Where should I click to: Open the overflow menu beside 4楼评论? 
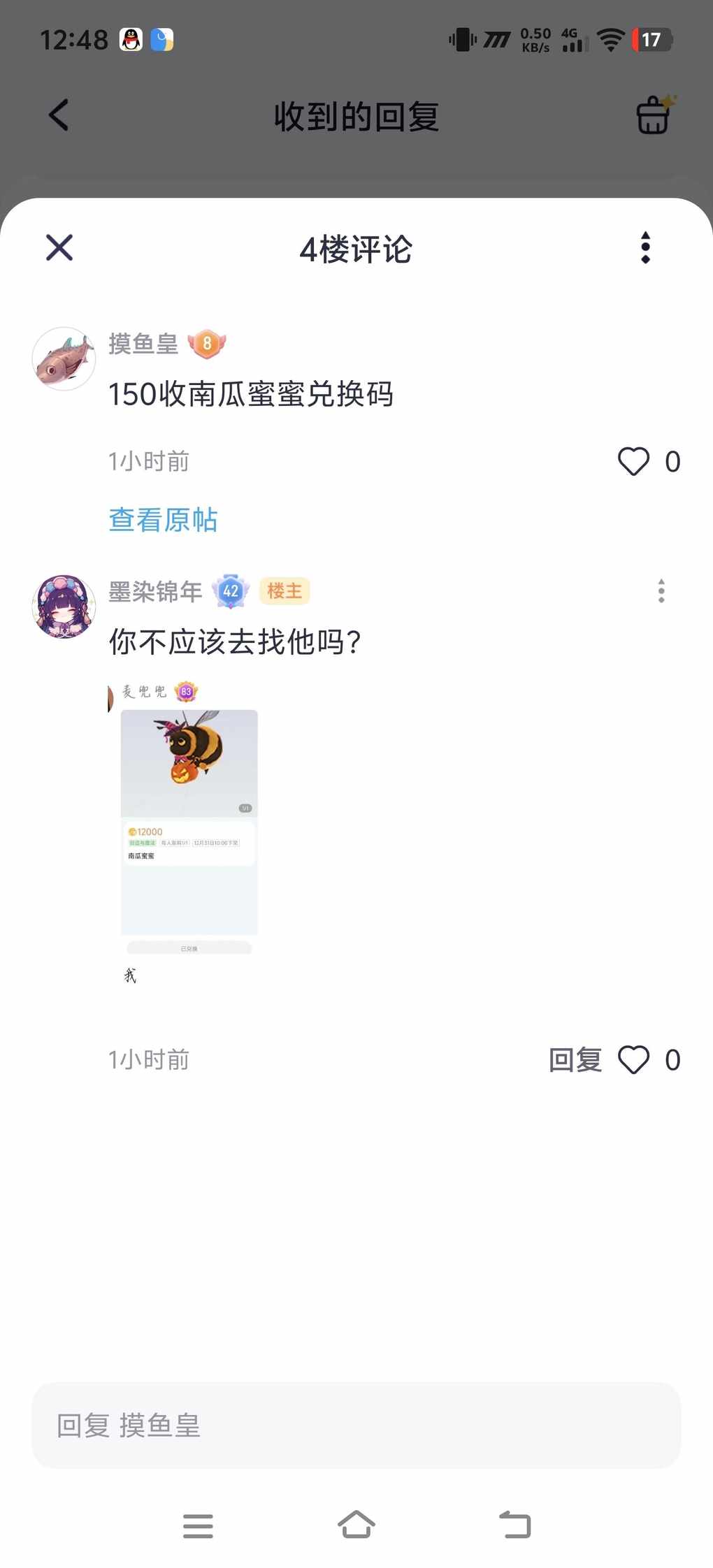point(645,247)
